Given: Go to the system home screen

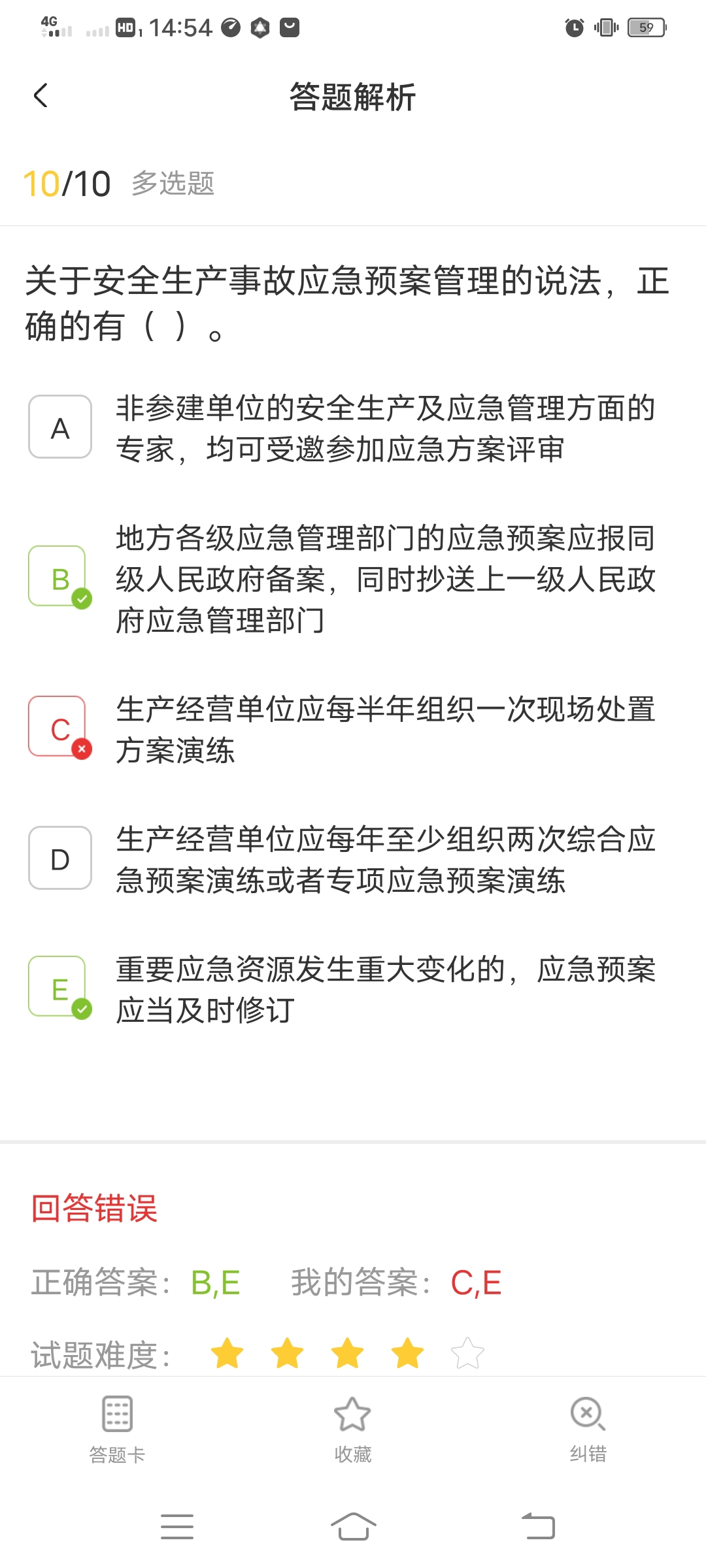Looking at the screenshot, I should point(353,1527).
